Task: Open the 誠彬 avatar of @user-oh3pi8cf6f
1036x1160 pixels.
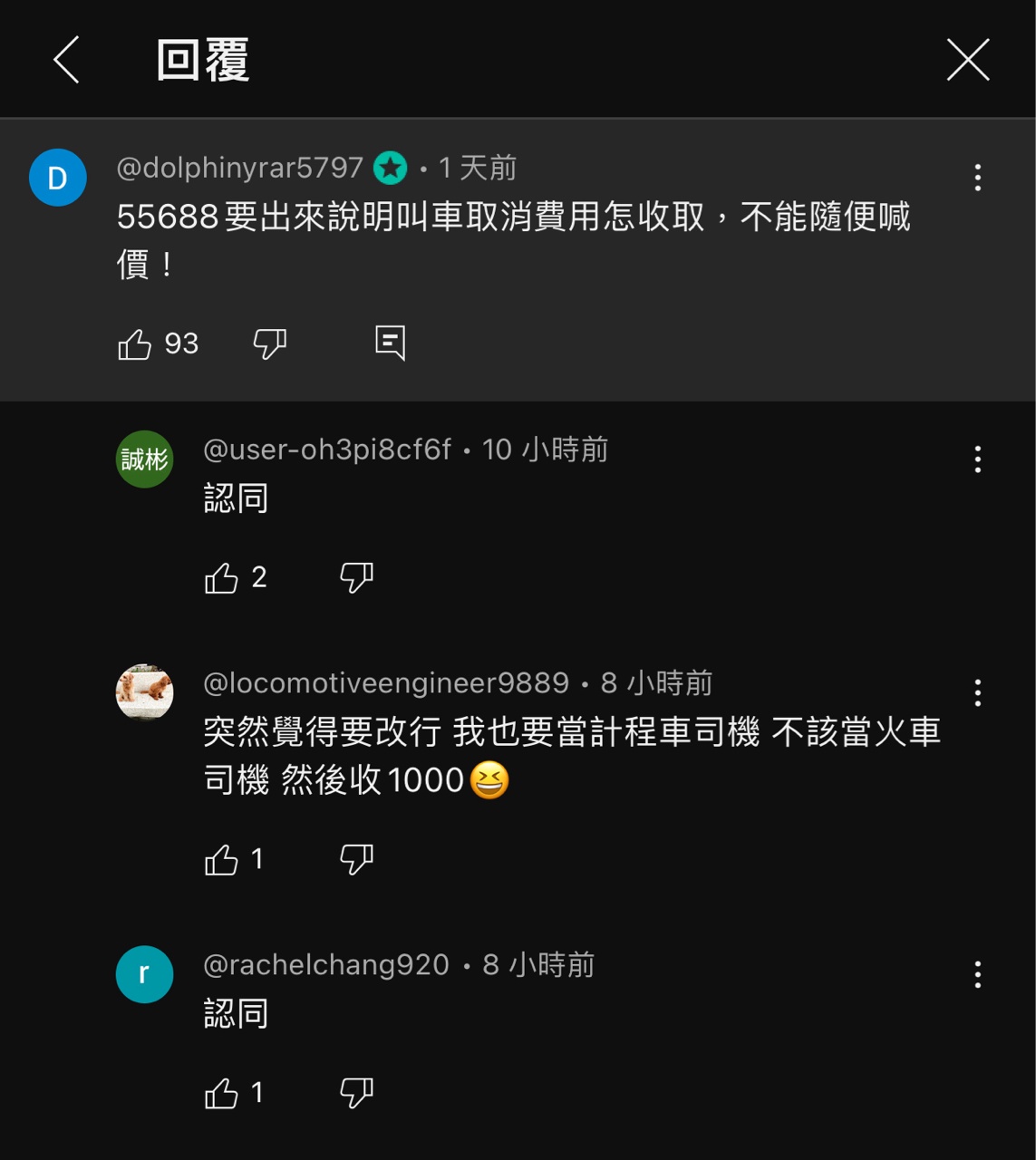Action: coord(144,459)
